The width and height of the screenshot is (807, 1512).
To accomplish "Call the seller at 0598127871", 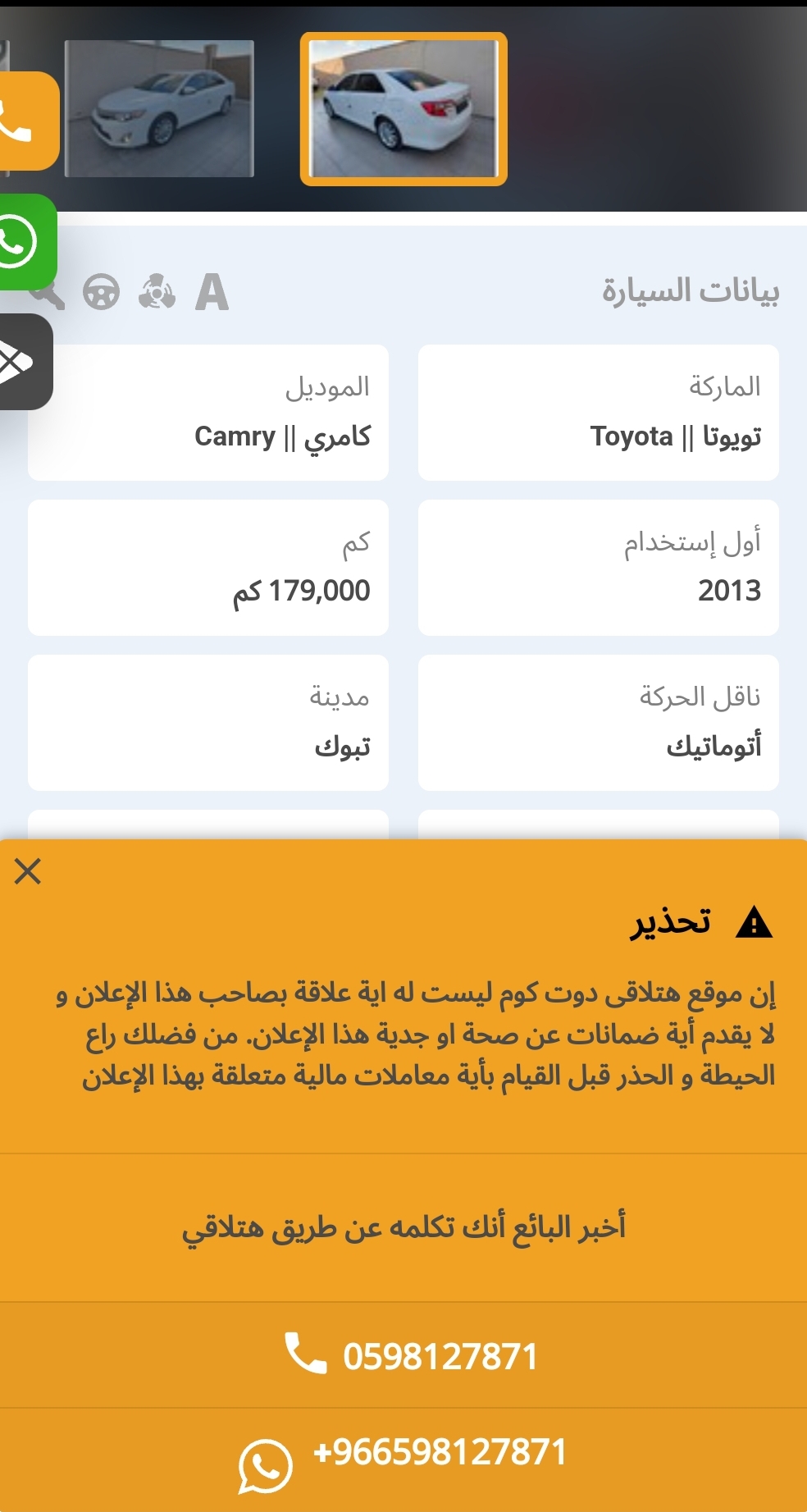I will [x=403, y=1355].
